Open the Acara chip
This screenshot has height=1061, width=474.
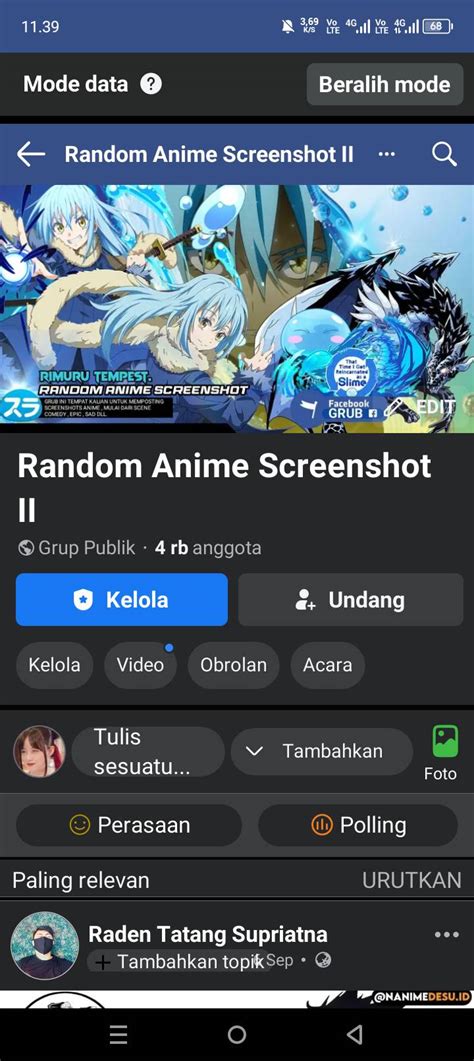[x=327, y=664]
